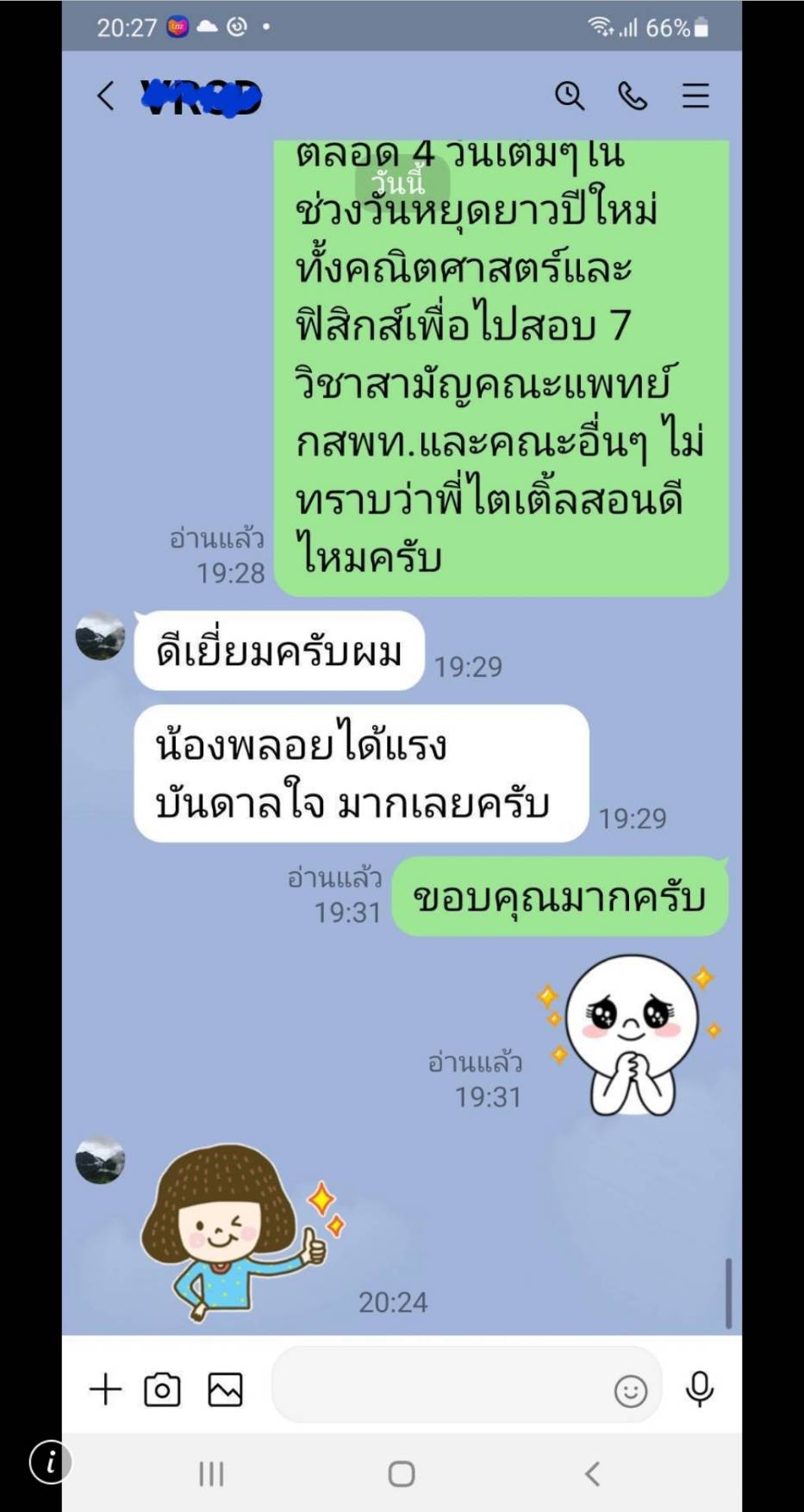Open the plus attachment options
The width and height of the screenshot is (804, 1512).
106,1389
